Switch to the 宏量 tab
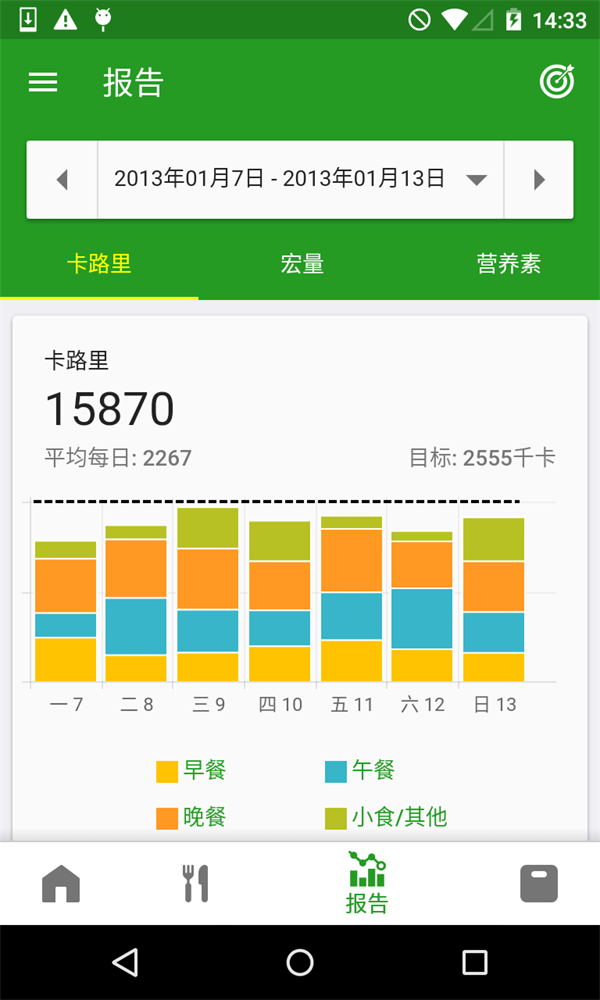The width and height of the screenshot is (600, 1000). click(301, 264)
